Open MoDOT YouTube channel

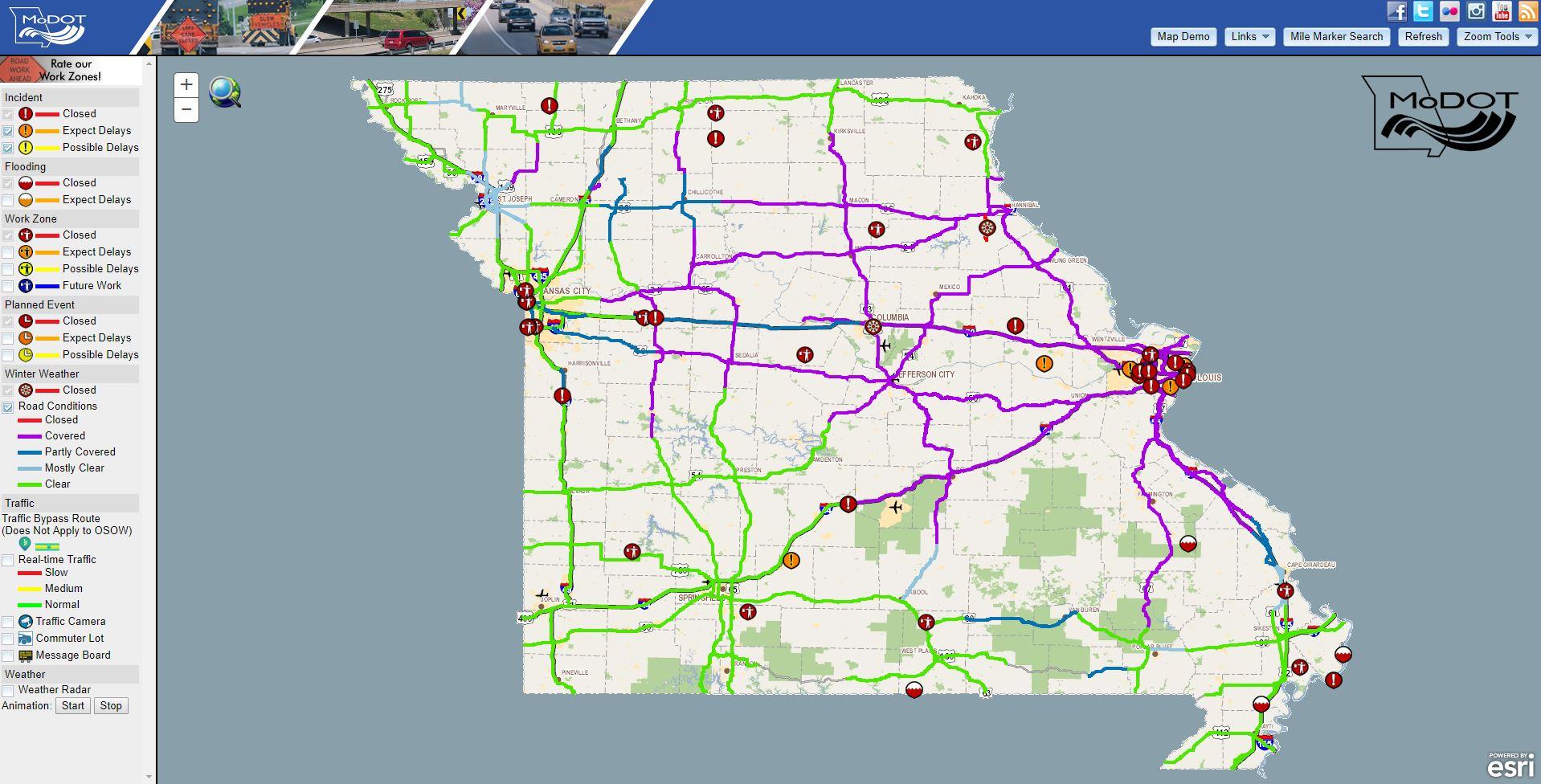coord(1502,11)
